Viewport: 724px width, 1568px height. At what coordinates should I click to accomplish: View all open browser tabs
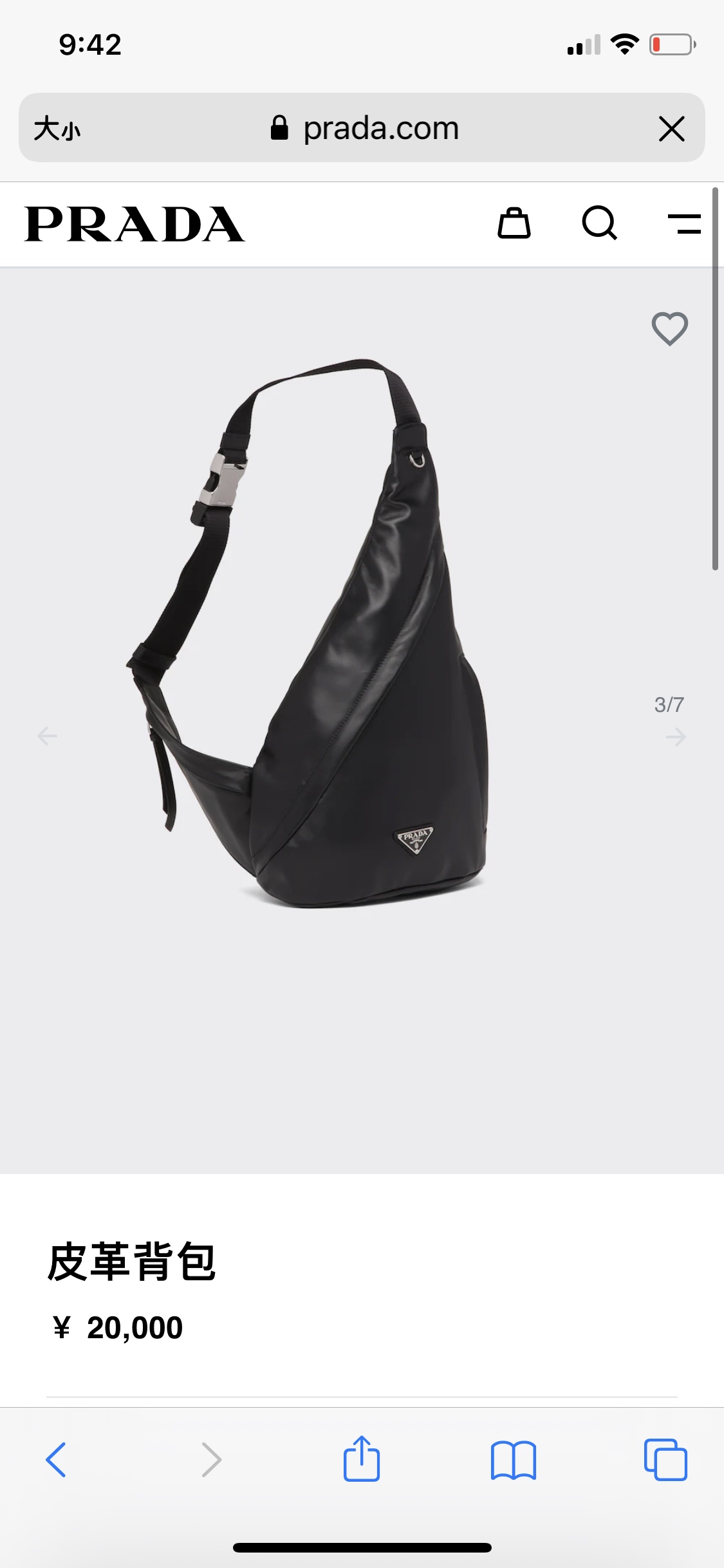[x=665, y=1460]
